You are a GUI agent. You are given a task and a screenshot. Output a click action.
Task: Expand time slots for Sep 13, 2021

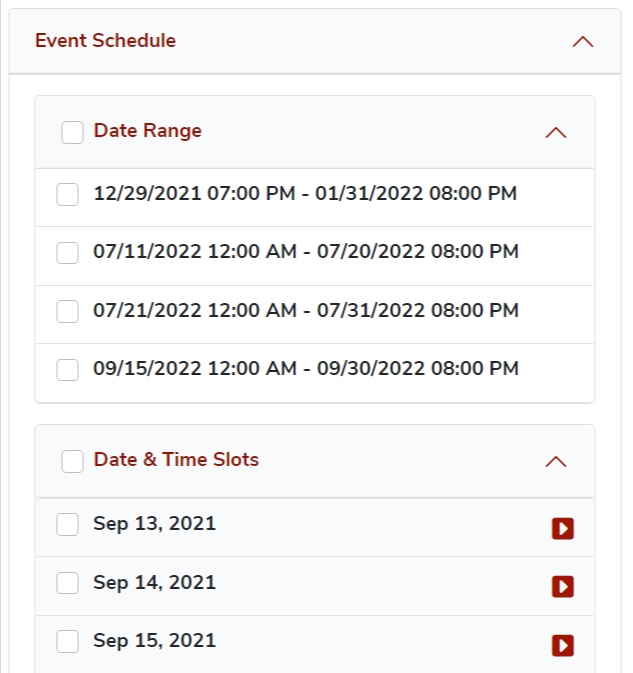(562, 528)
